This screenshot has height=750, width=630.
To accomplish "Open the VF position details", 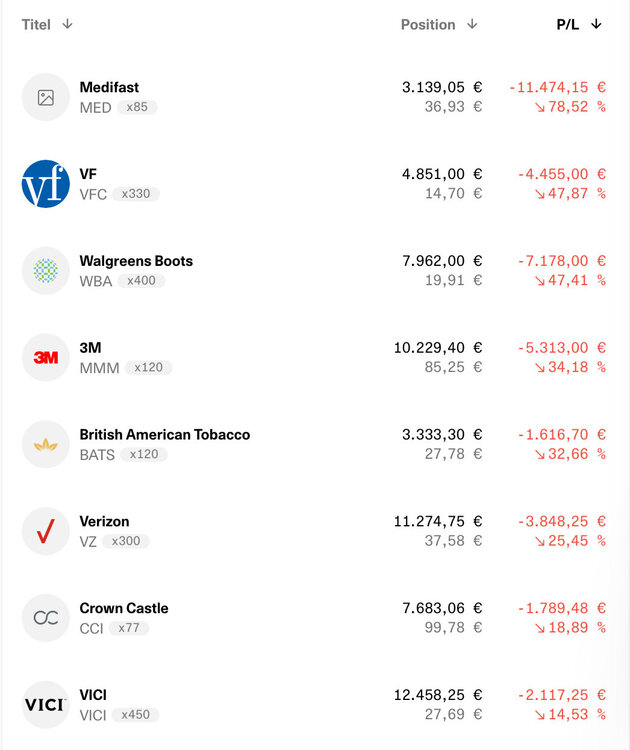I will click(88, 174).
